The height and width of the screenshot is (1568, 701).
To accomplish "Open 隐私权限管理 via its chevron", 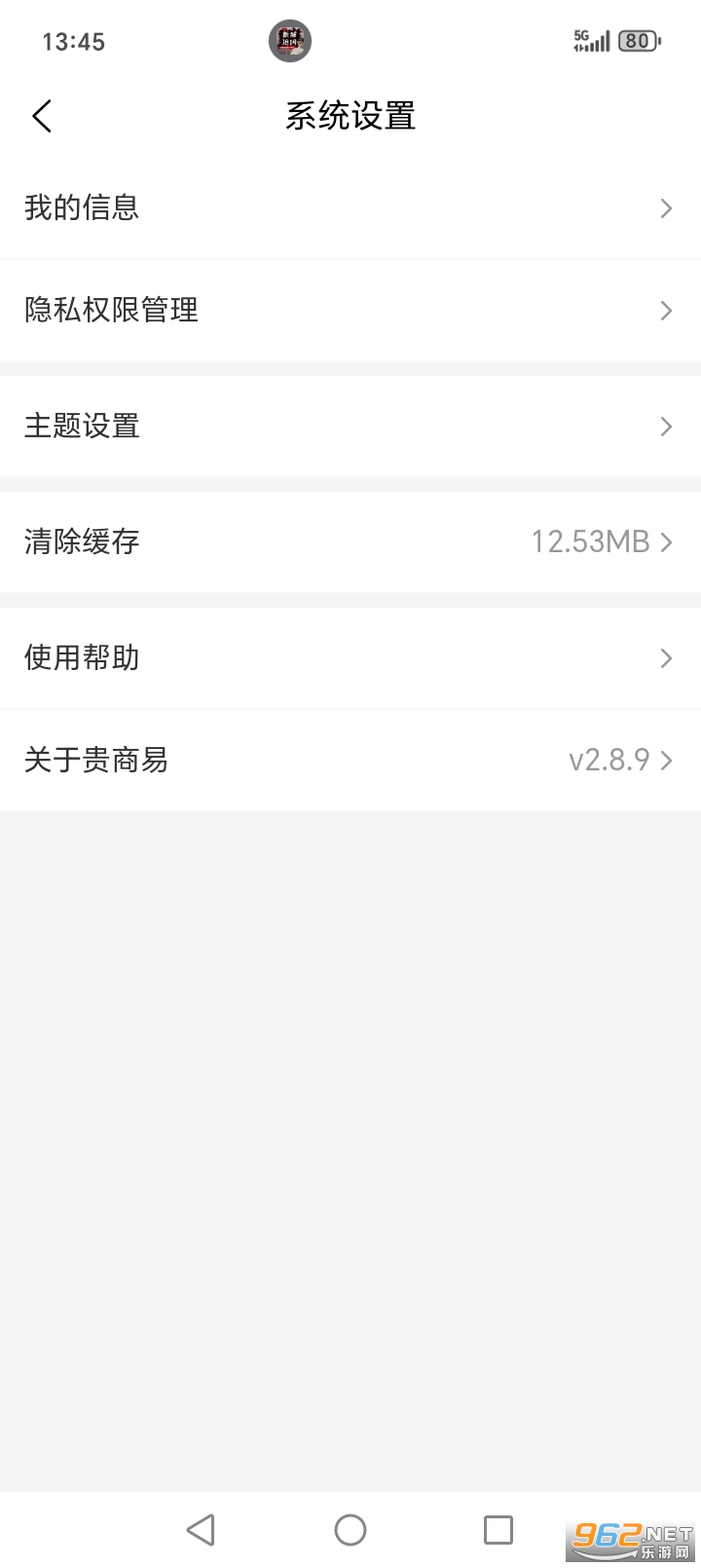I will [666, 311].
